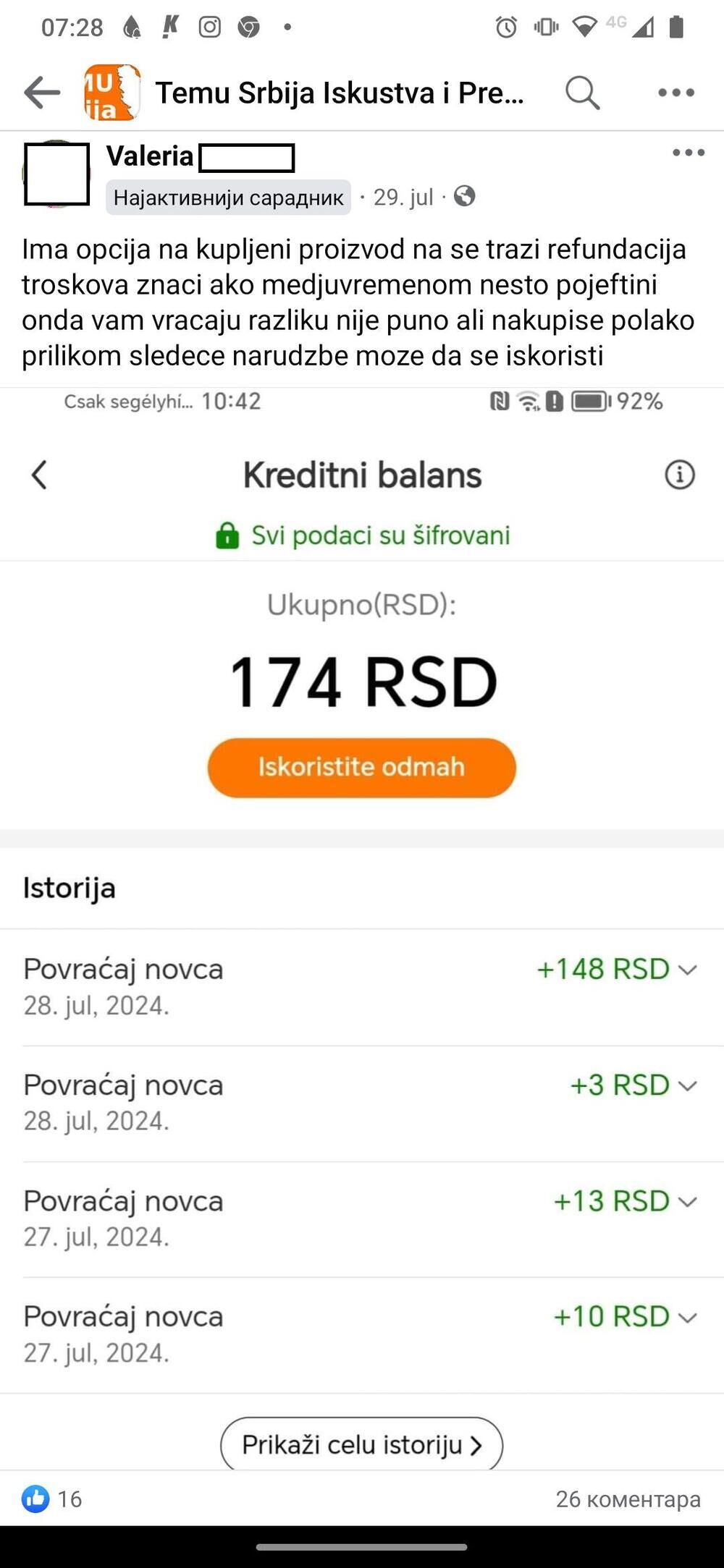The height and width of the screenshot is (1568, 724).
Task: Open options menu for Valeria's post
Action: (x=689, y=152)
